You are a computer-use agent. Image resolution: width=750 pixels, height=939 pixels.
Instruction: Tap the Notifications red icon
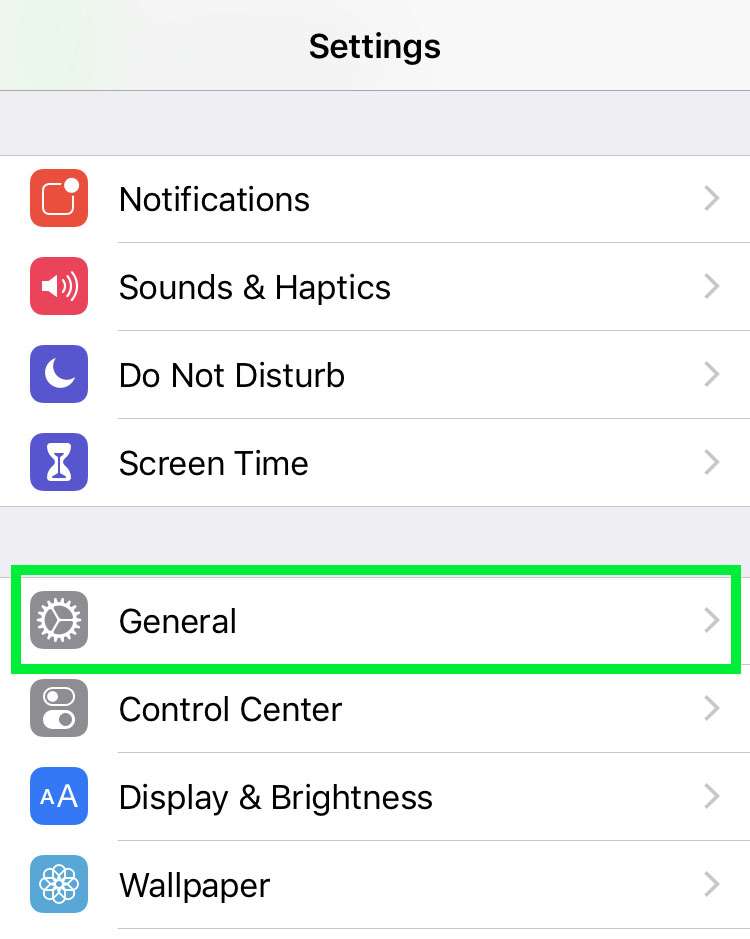coord(59,199)
